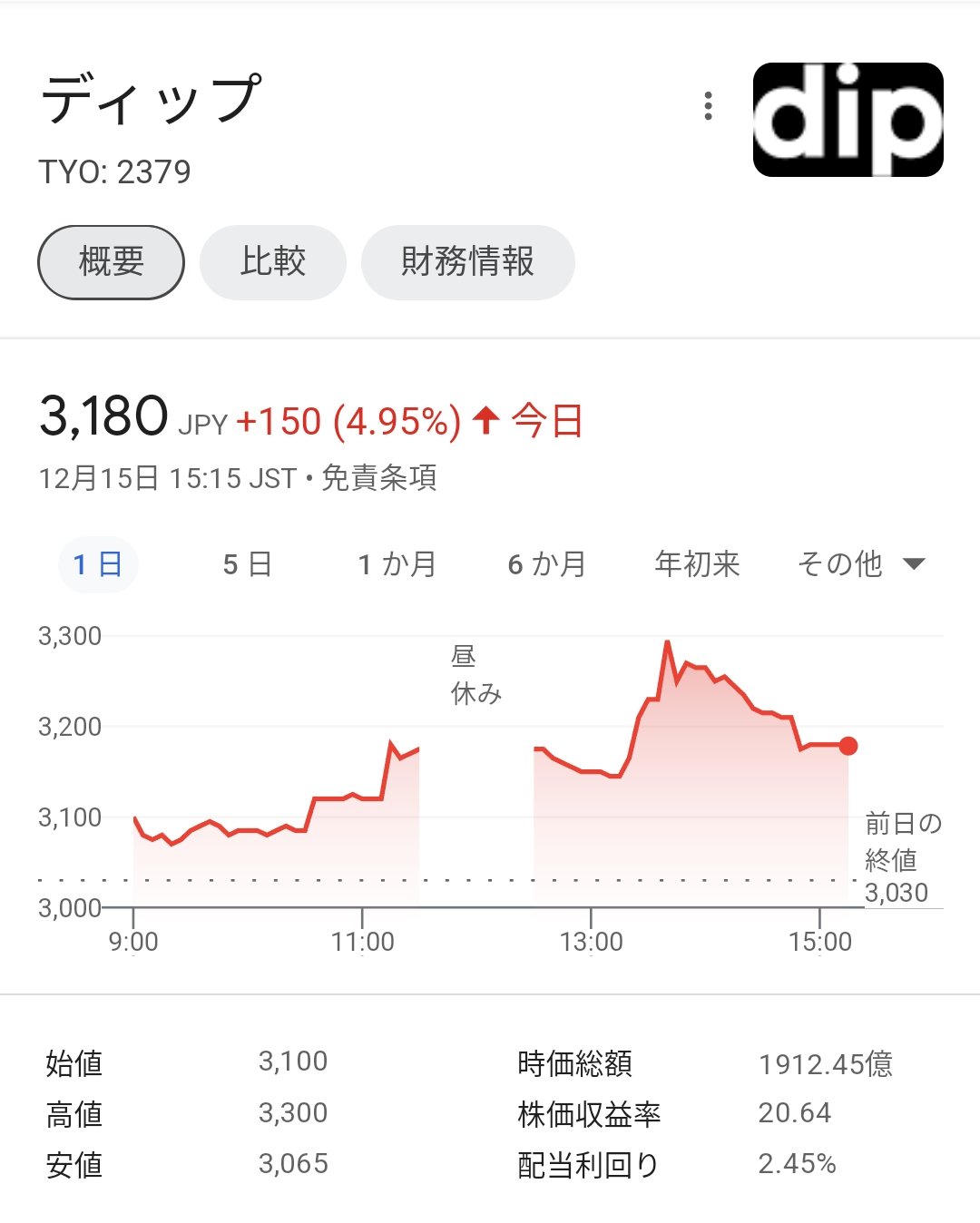Select the 1日 chart range

click(98, 564)
